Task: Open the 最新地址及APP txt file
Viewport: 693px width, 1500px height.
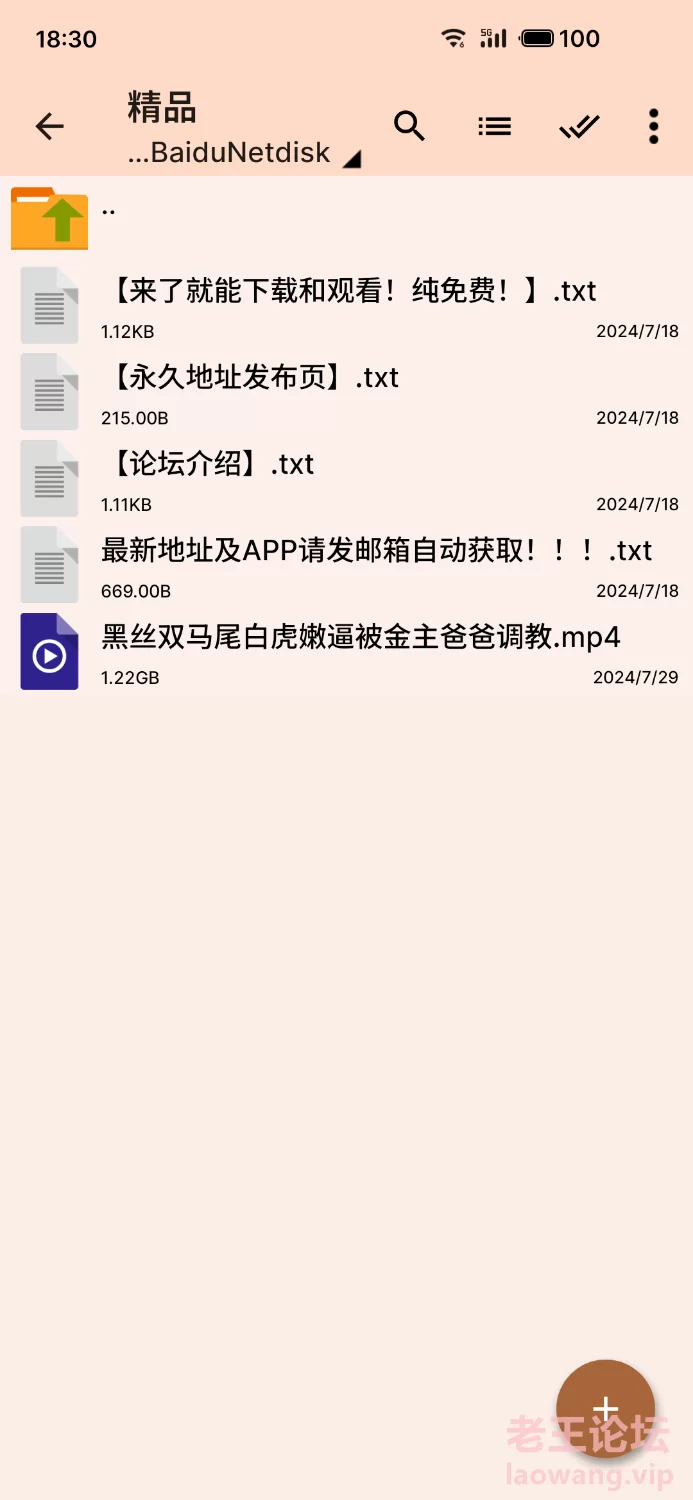Action: (x=346, y=564)
